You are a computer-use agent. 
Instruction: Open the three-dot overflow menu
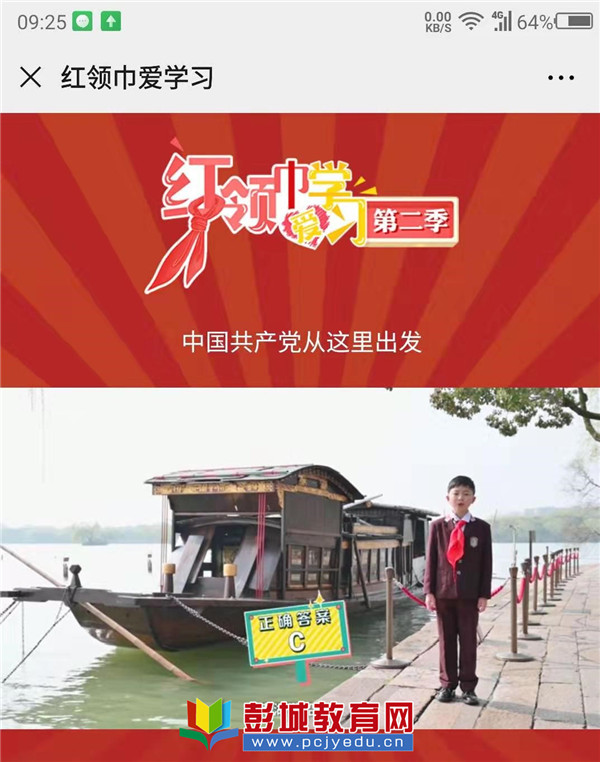point(561,78)
